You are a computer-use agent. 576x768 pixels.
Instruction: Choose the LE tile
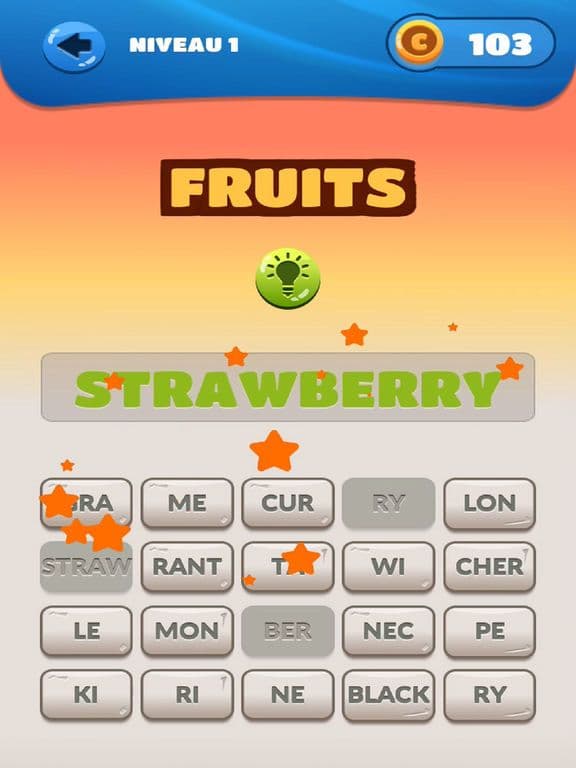86,631
